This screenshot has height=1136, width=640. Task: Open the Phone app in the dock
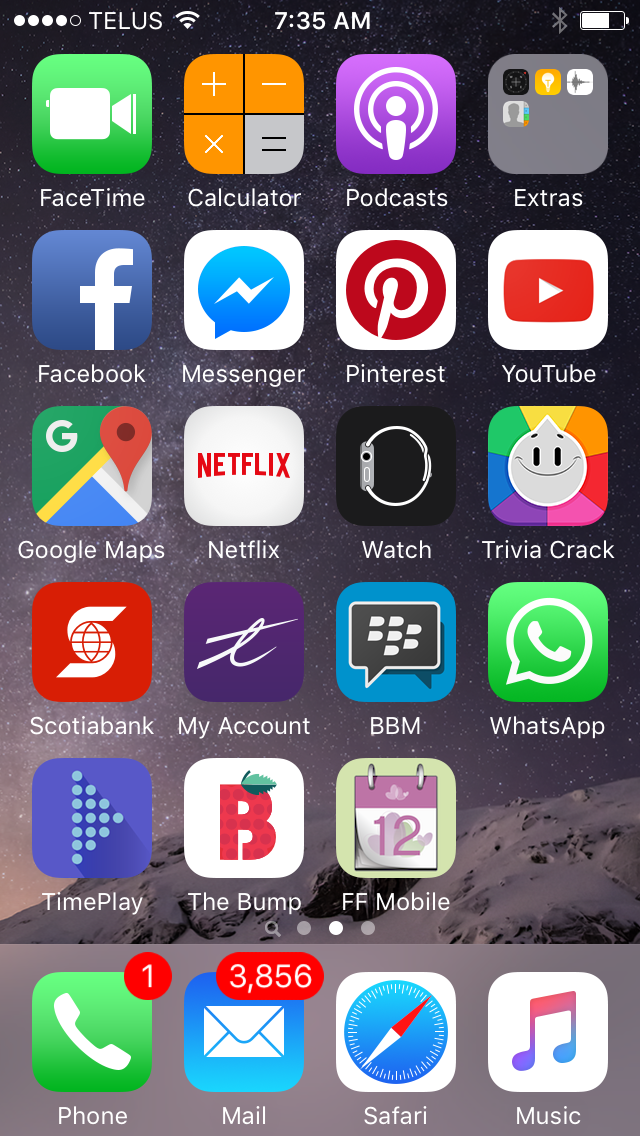coord(92,1032)
